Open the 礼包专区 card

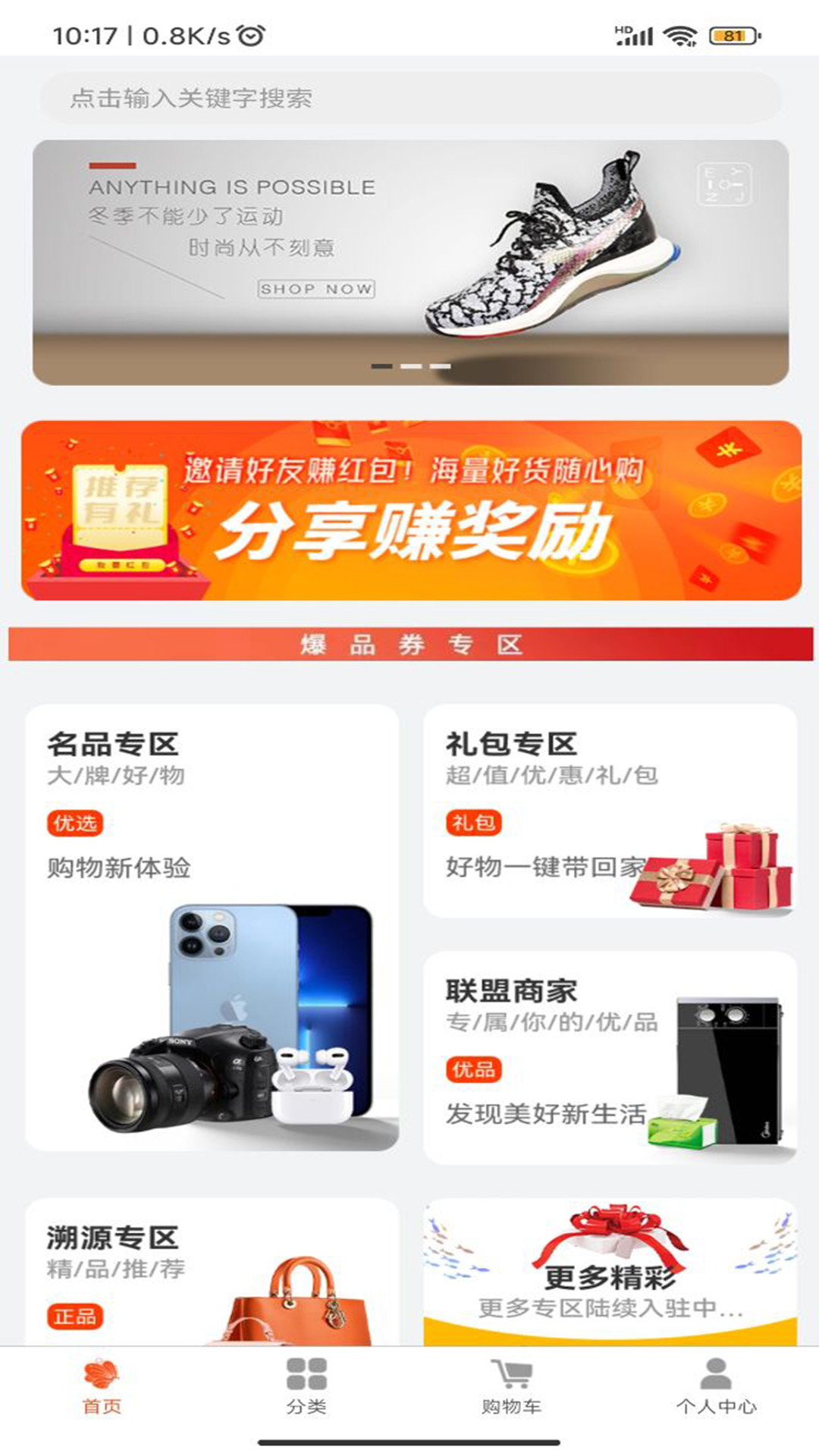[x=610, y=811]
